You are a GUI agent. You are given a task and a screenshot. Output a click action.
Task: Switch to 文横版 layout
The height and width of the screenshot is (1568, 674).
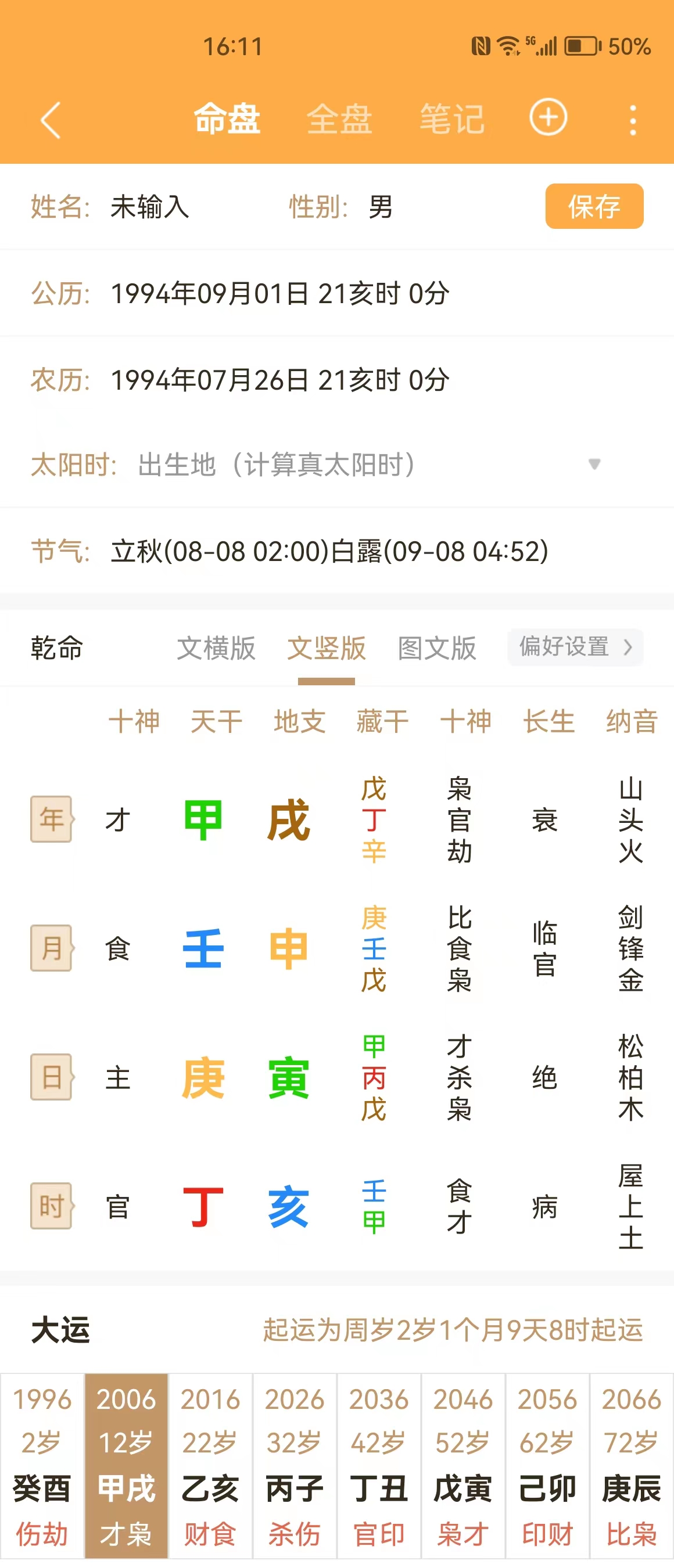click(216, 648)
